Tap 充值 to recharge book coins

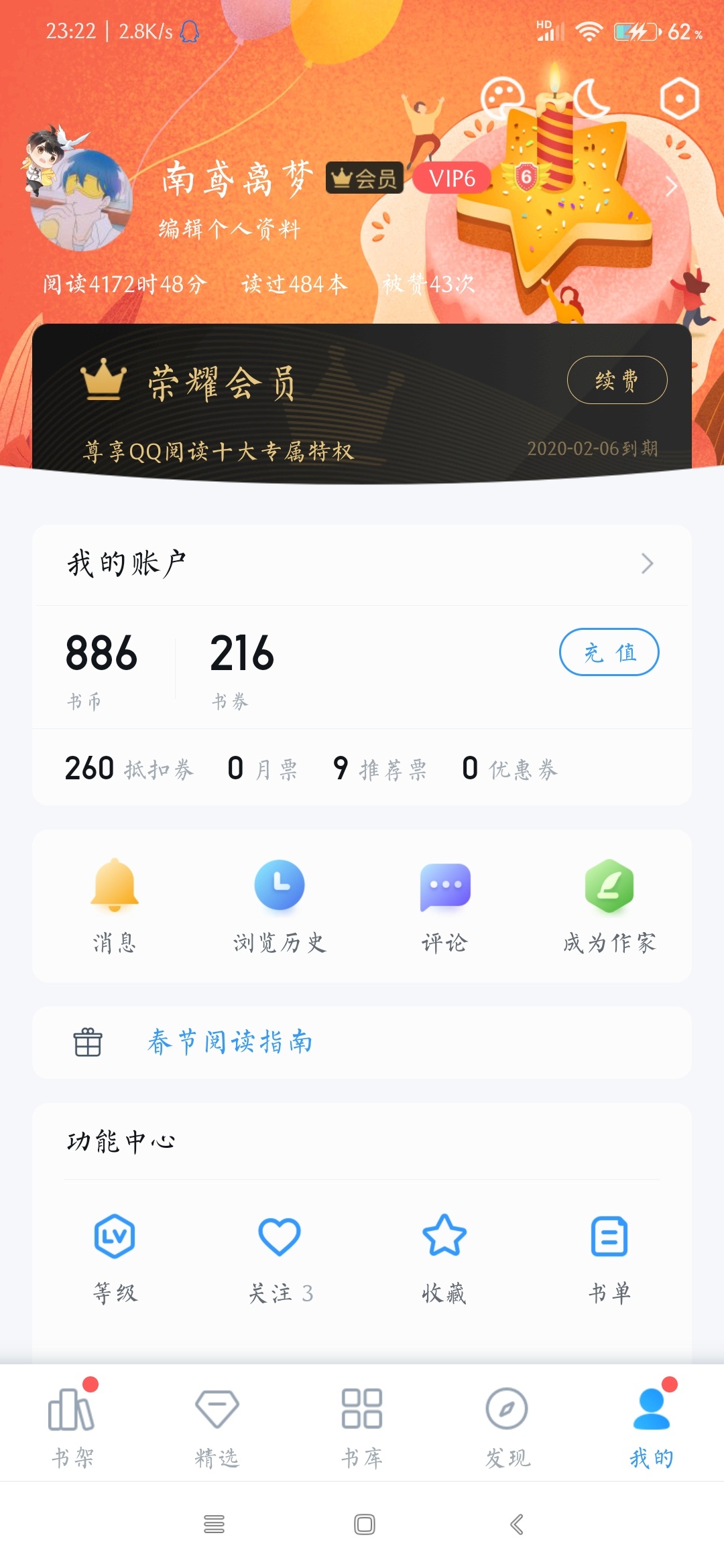tap(609, 652)
